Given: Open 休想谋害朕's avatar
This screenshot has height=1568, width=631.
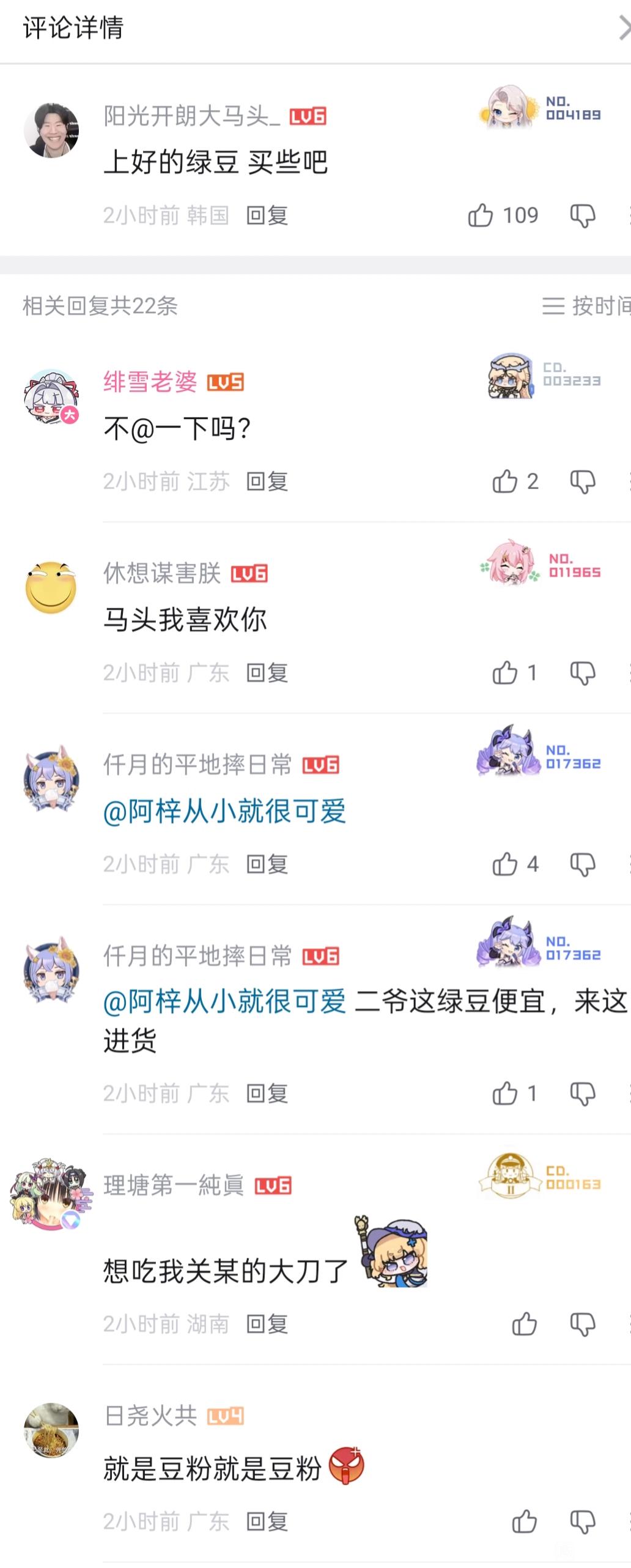Looking at the screenshot, I should [51, 589].
